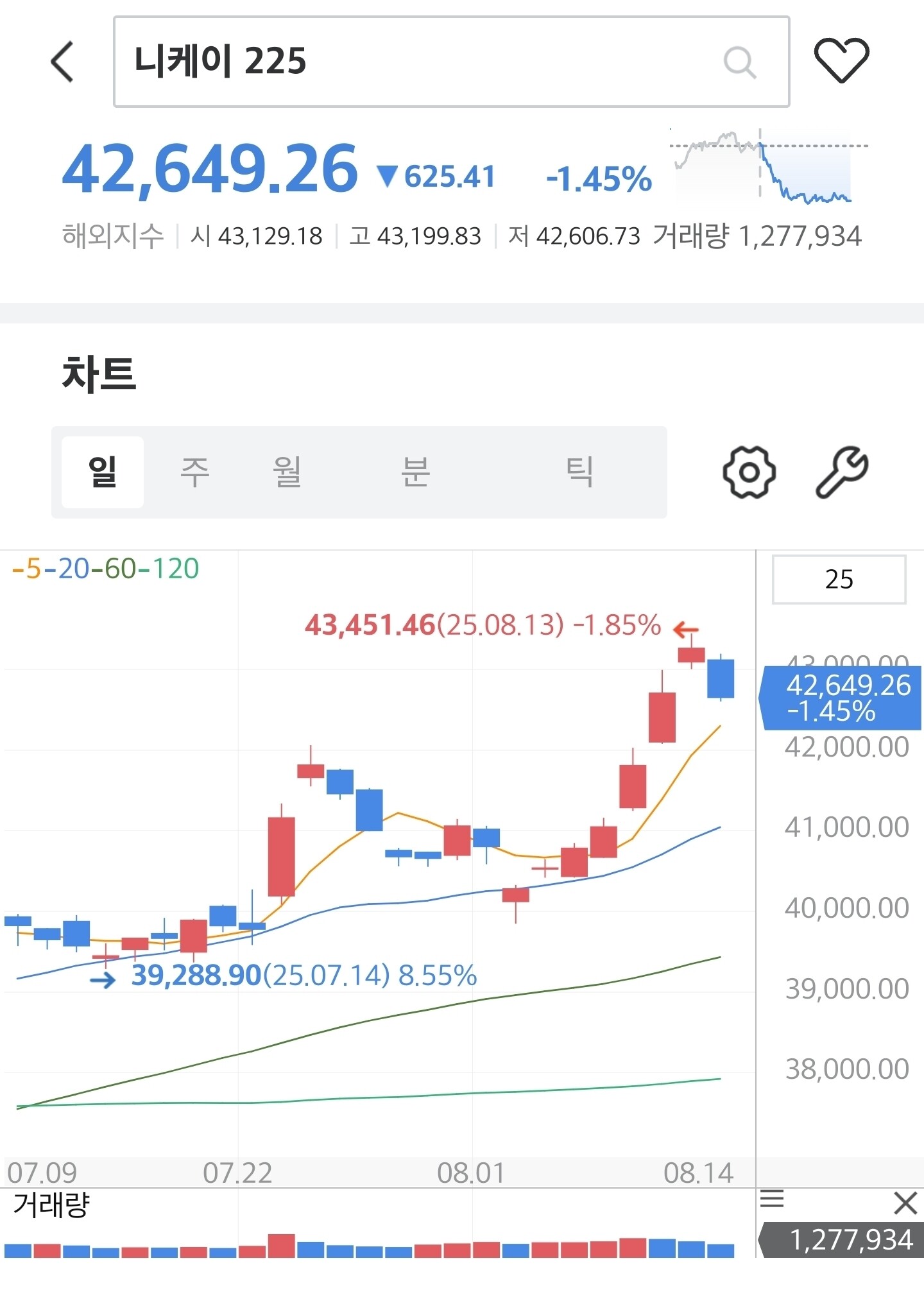The height and width of the screenshot is (1290, 924).
Task: Switch to the 틱 (tick) chart tab
Action: point(579,472)
